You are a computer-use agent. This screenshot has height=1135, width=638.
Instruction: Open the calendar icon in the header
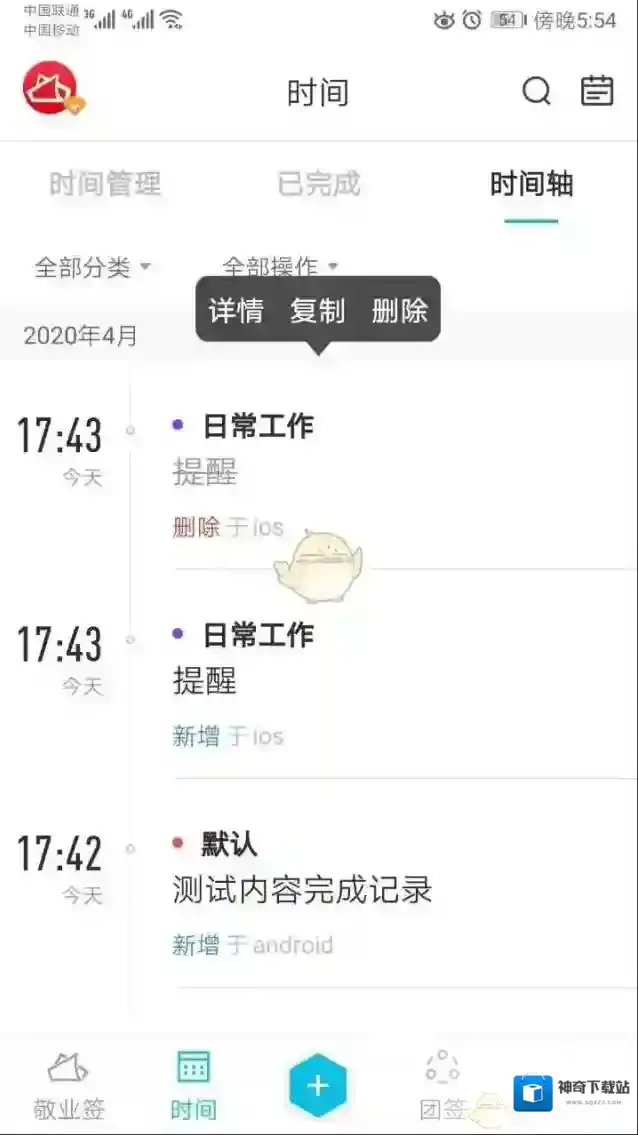pos(597,91)
